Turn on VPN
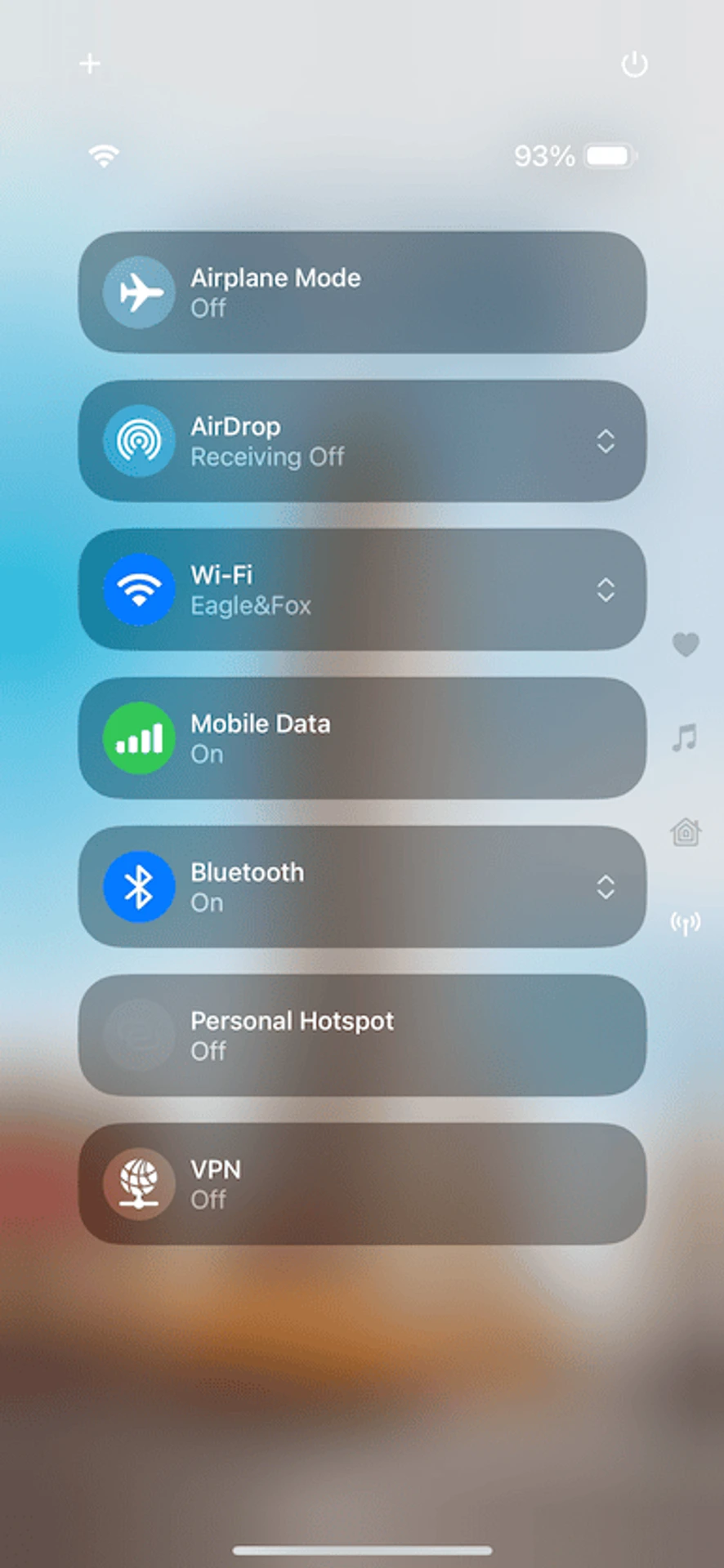The width and height of the screenshot is (724, 1568). 139,1184
